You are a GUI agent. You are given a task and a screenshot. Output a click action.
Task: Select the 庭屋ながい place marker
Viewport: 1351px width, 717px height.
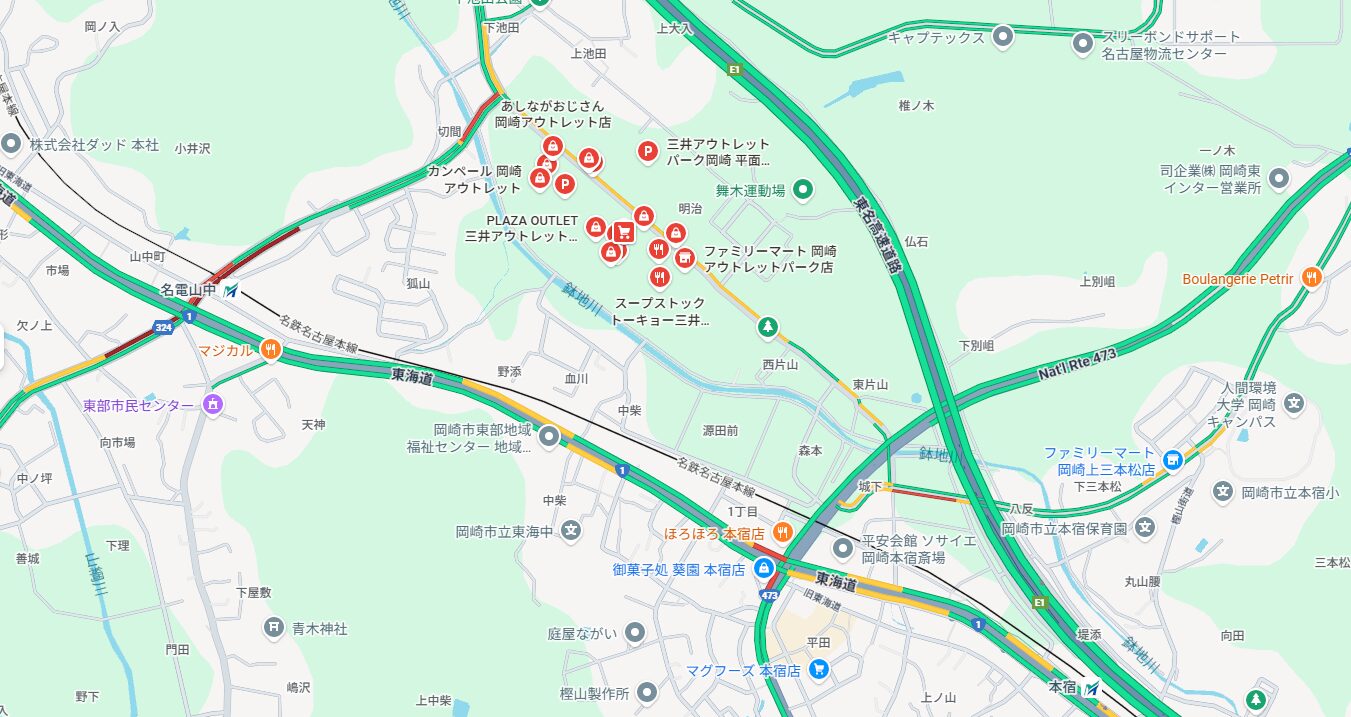pyautogui.click(x=635, y=632)
